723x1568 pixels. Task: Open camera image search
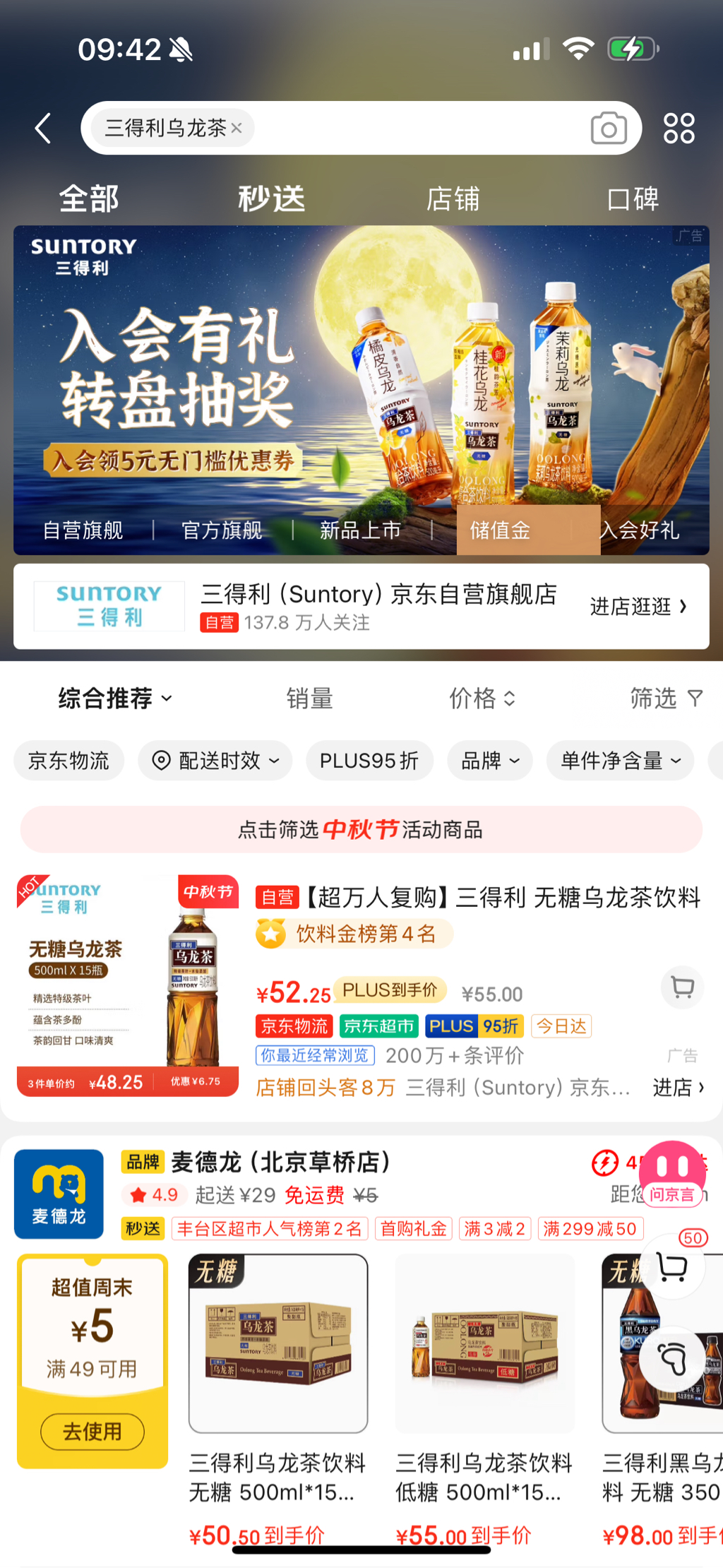(x=608, y=129)
